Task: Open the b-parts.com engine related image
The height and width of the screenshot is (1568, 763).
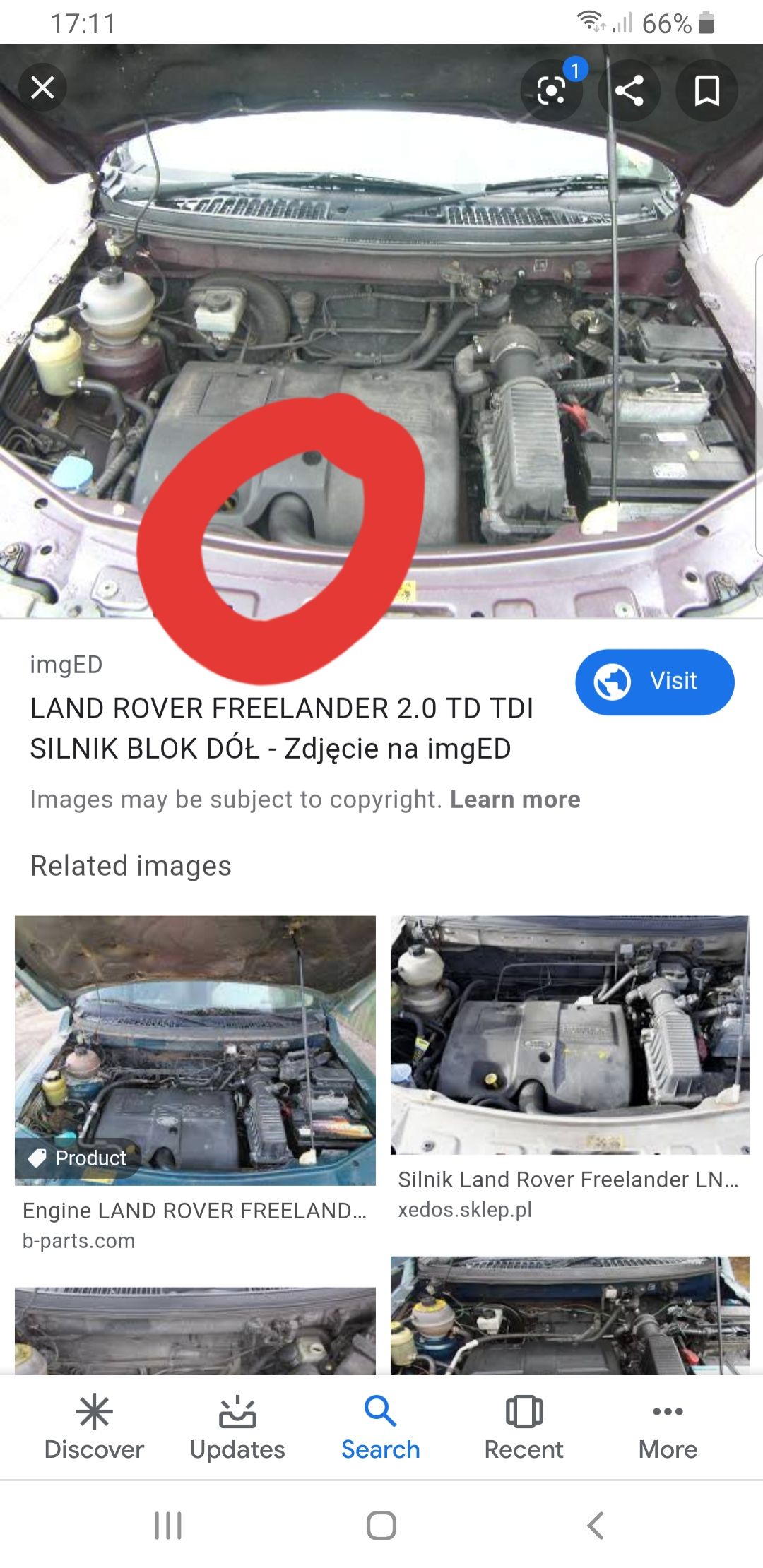Action: coord(195,1050)
